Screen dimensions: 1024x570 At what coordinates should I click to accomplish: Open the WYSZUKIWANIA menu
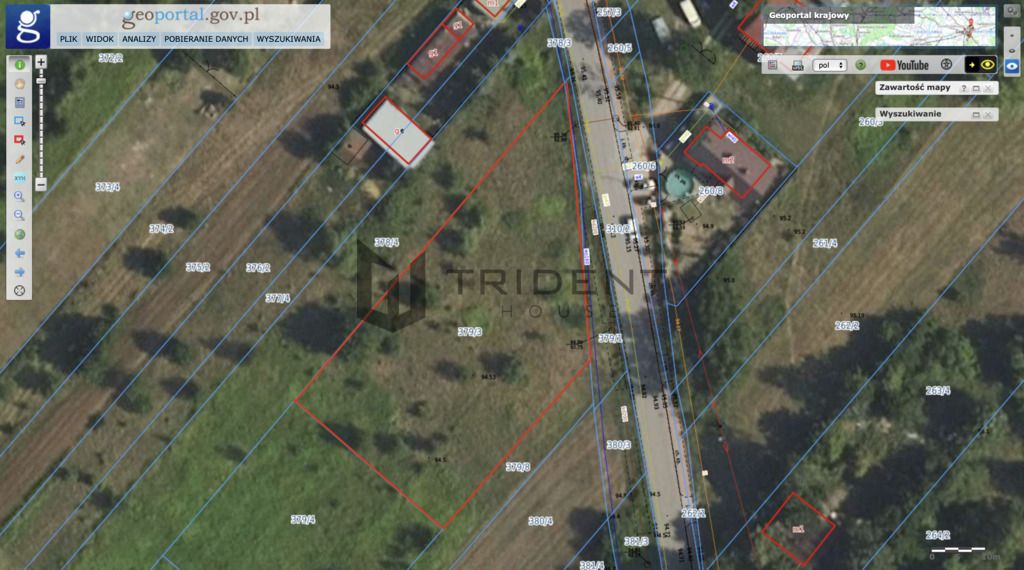(289, 39)
